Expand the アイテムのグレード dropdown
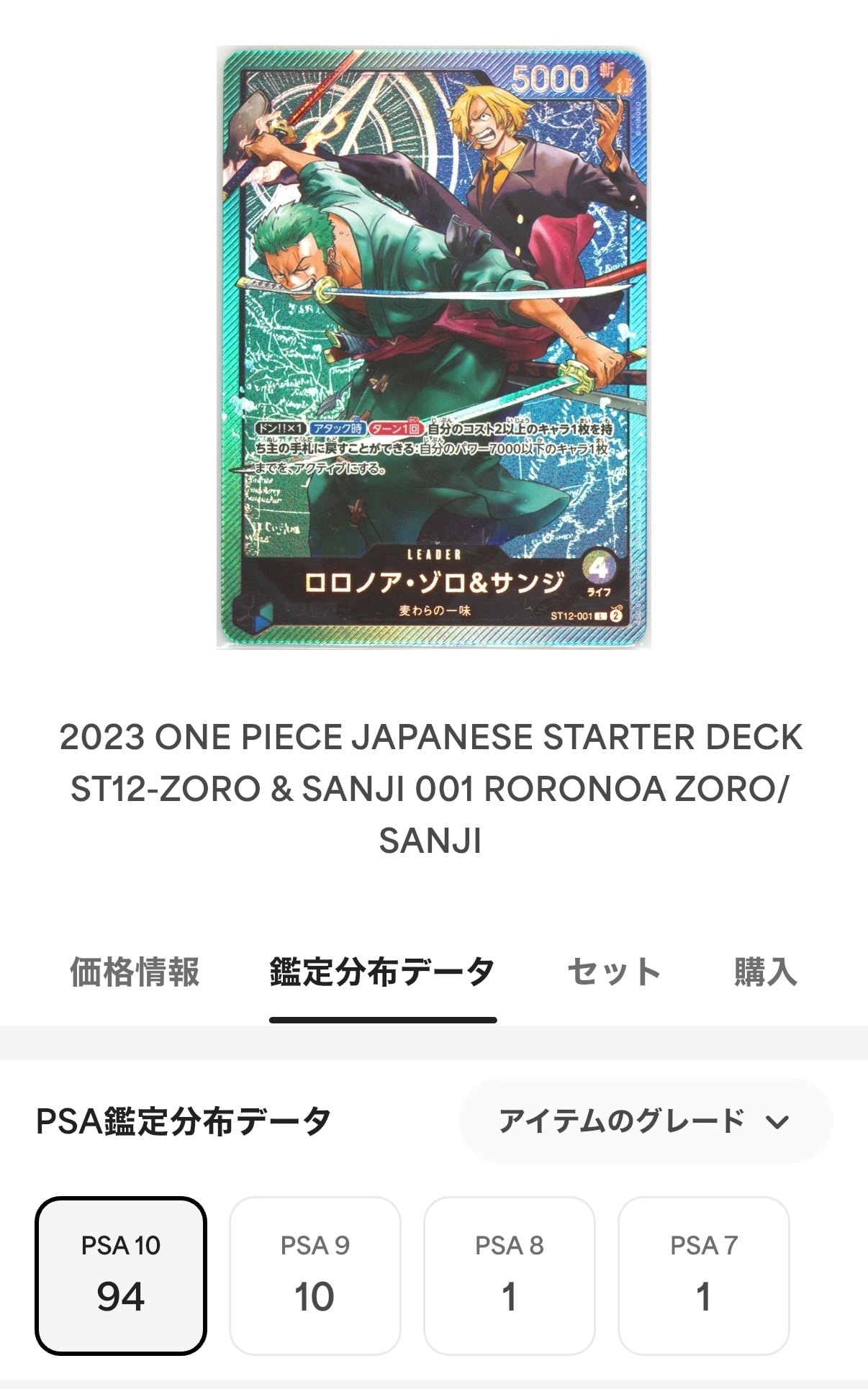 (x=646, y=1121)
